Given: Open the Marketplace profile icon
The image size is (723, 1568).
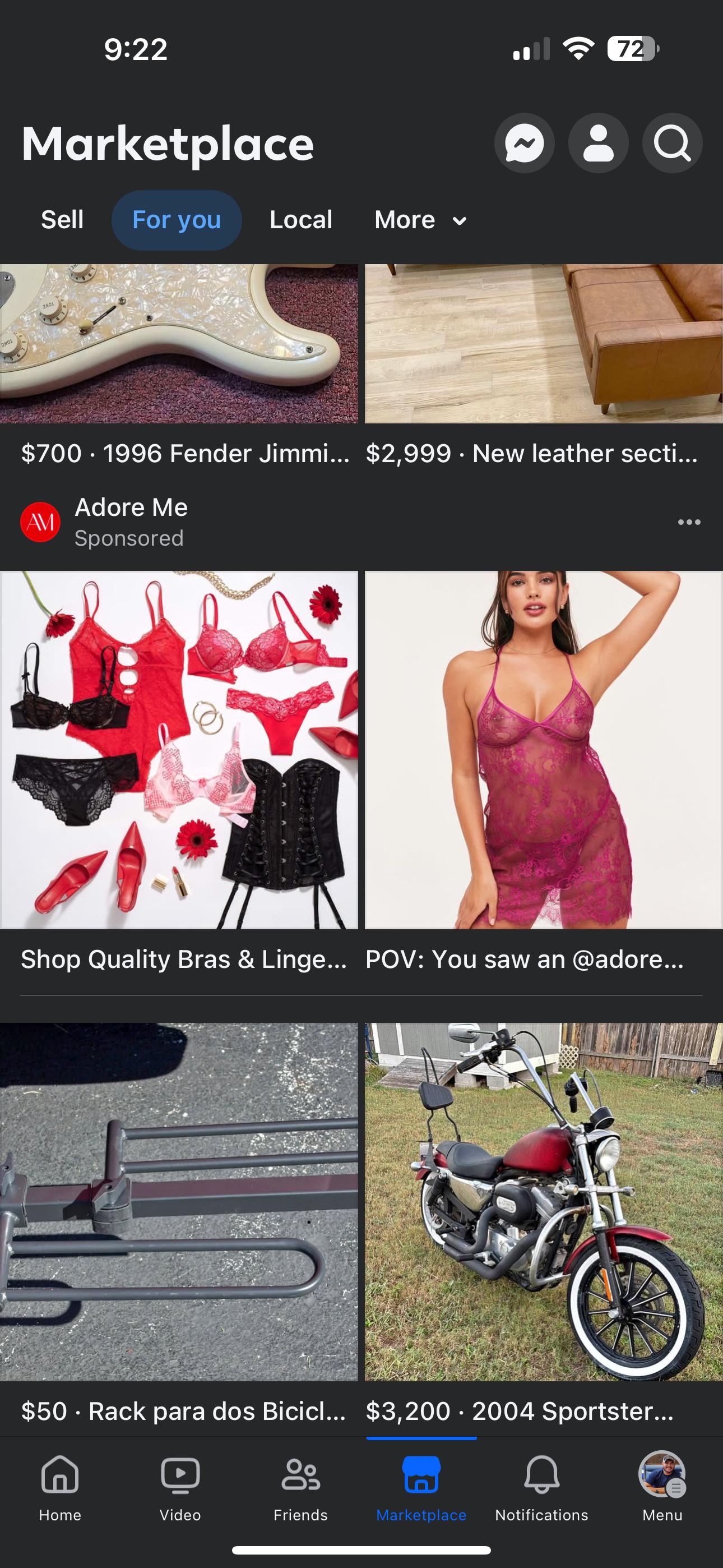Looking at the screenshot, I should coord(597,144).
